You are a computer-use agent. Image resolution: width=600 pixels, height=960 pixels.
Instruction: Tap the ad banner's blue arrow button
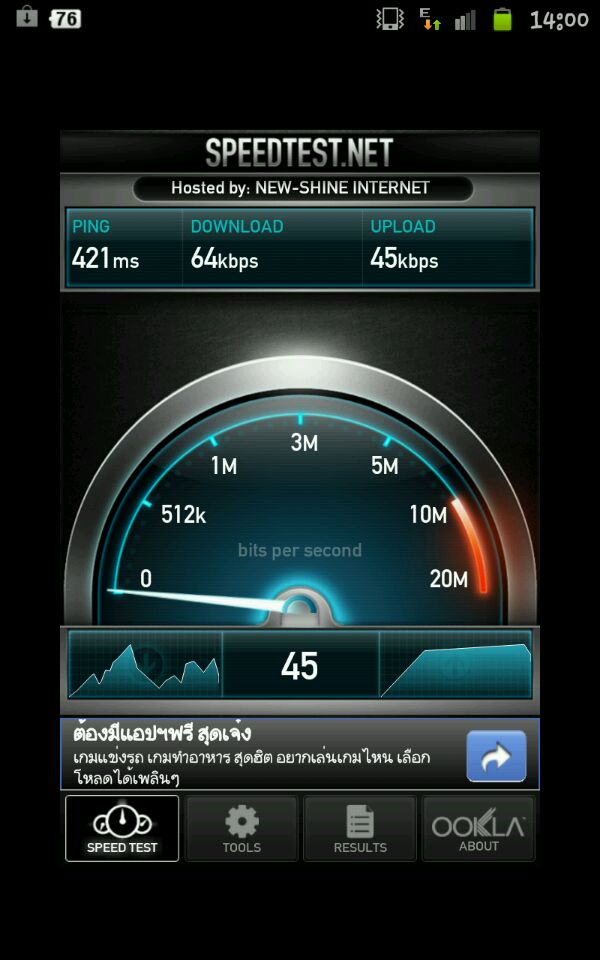point(496,756)
